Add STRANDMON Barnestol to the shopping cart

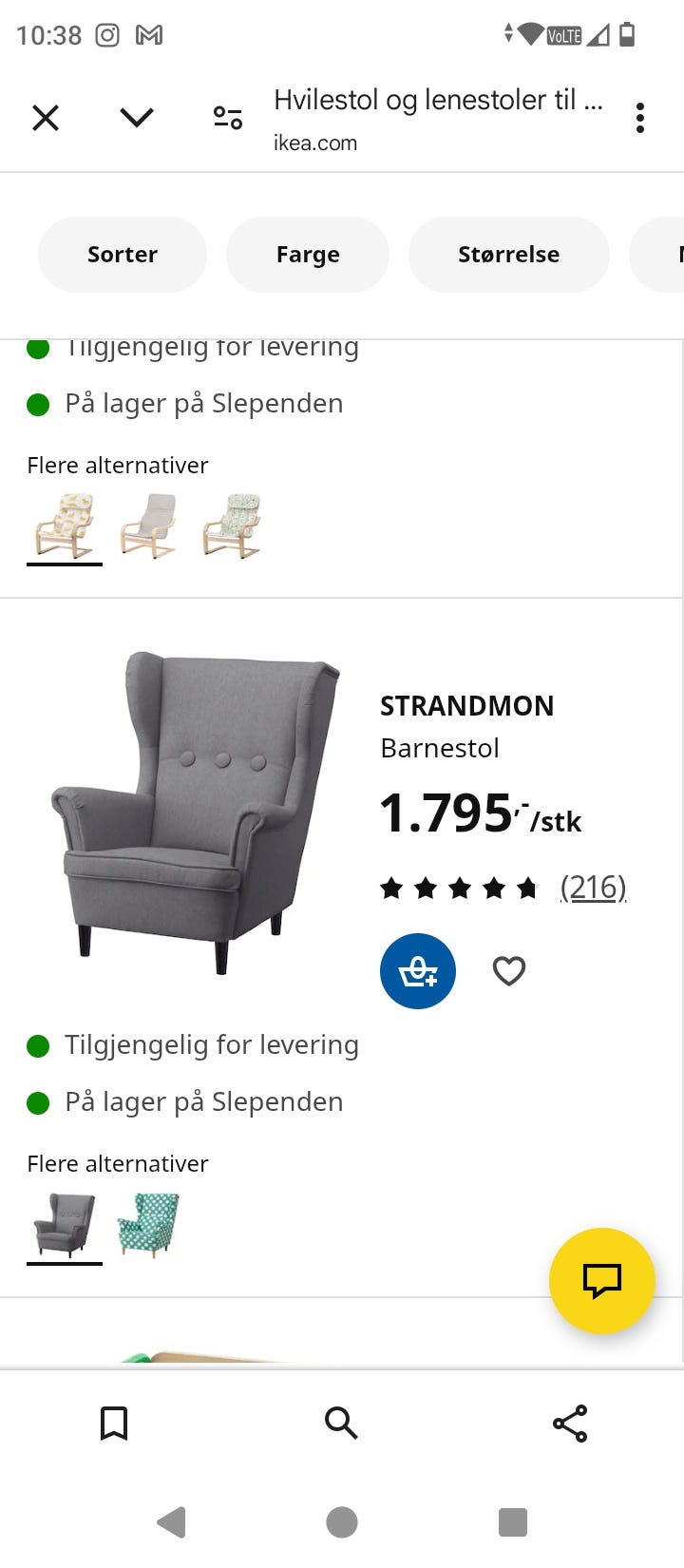[418, 971]
